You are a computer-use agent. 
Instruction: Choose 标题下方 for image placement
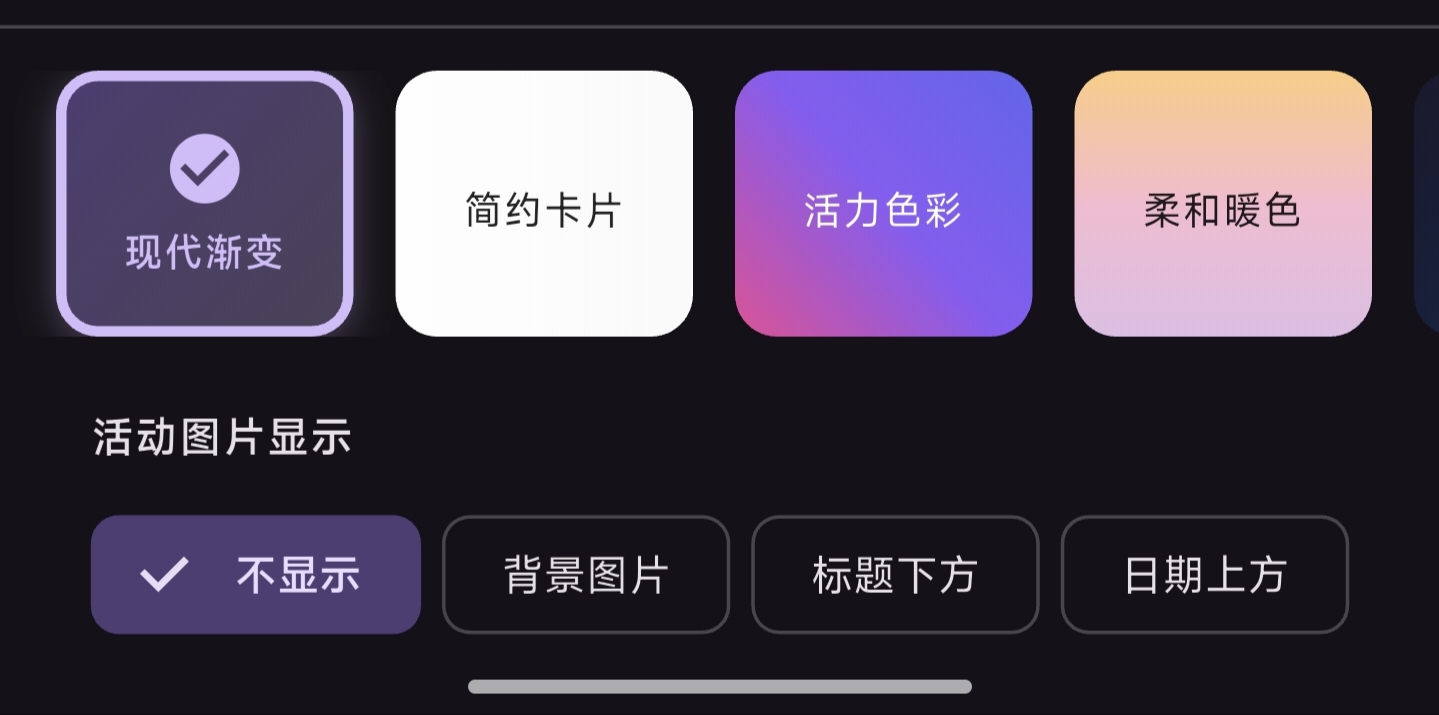pos(895,575)
